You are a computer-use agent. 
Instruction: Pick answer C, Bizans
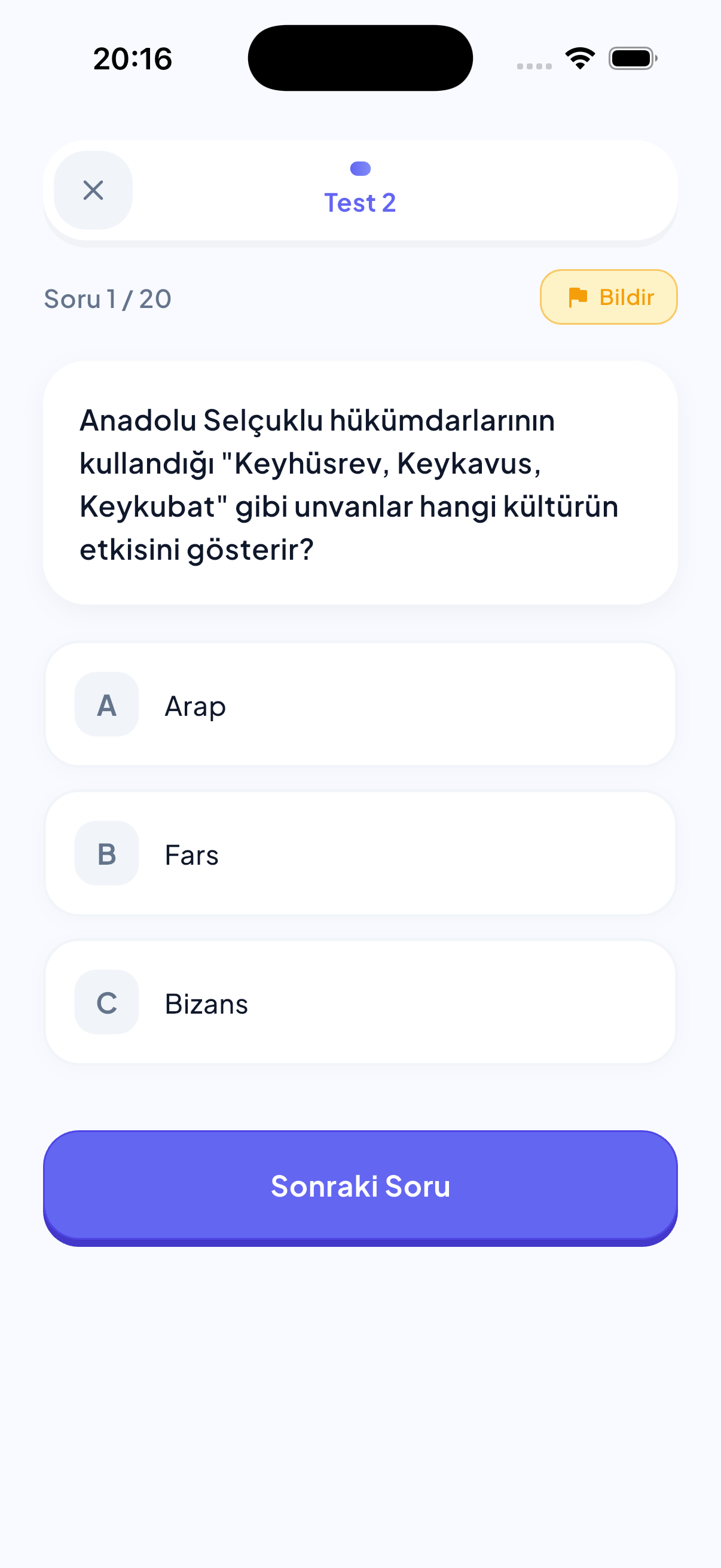click(360, 1002)
